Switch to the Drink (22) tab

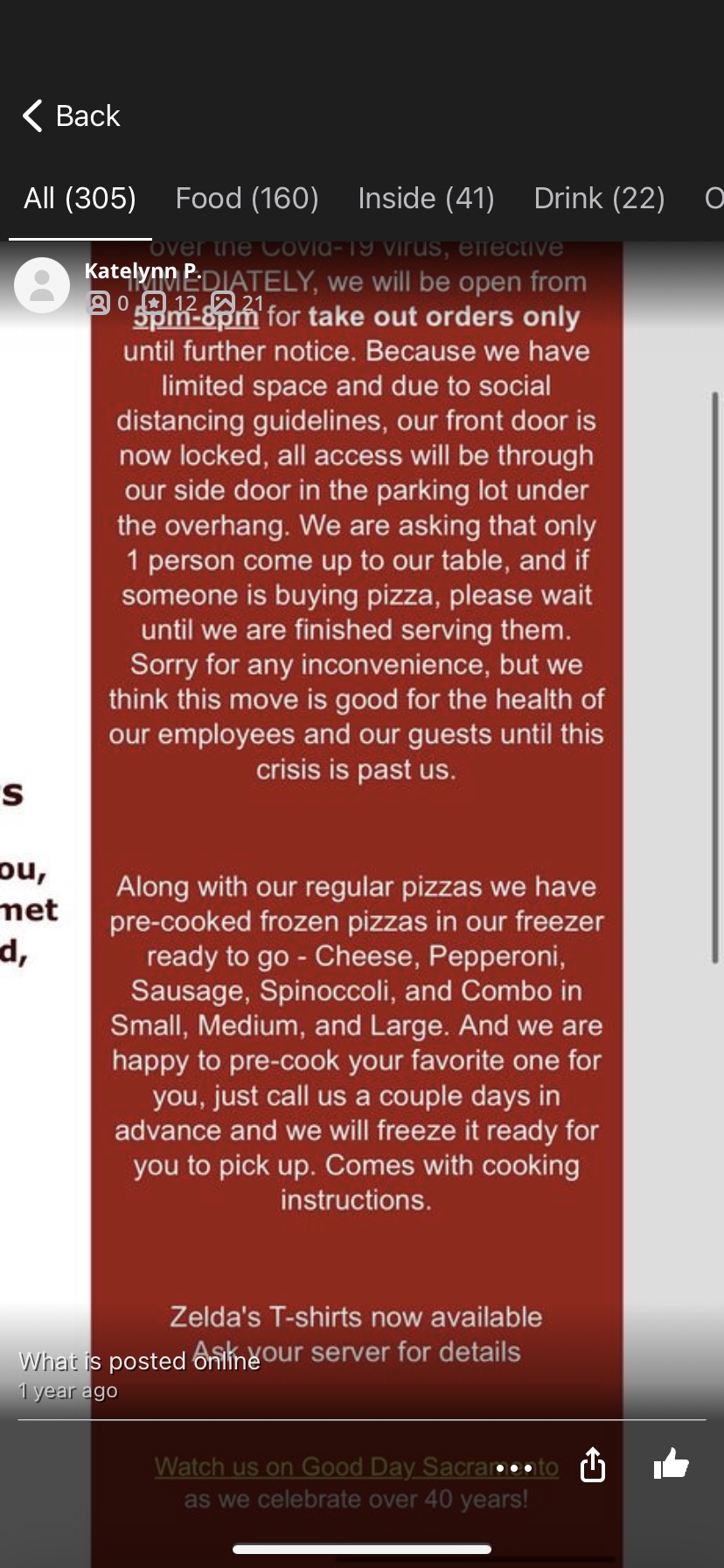pyautogui.click(x=599, y=199)
